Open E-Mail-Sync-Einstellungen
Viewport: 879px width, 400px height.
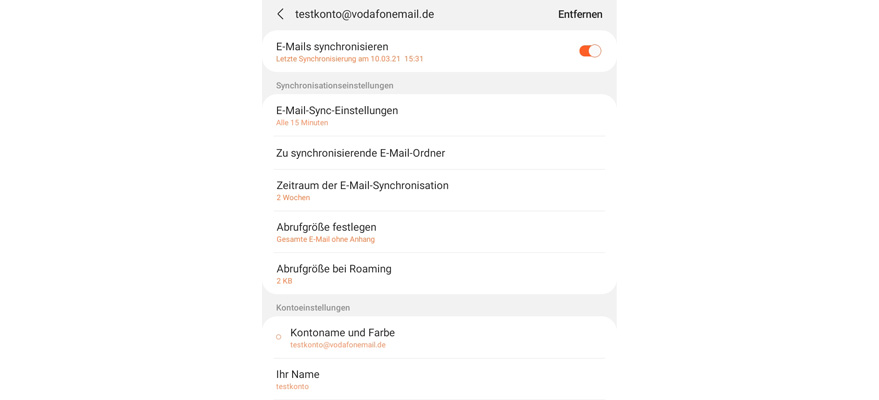[438, 115]
